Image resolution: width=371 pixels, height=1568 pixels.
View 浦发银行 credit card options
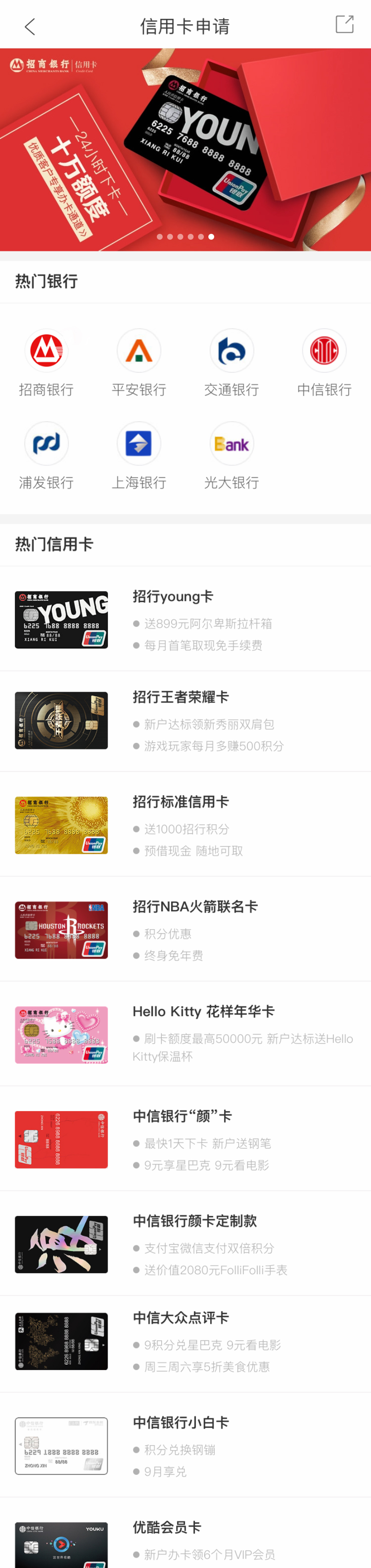point(46,455)
